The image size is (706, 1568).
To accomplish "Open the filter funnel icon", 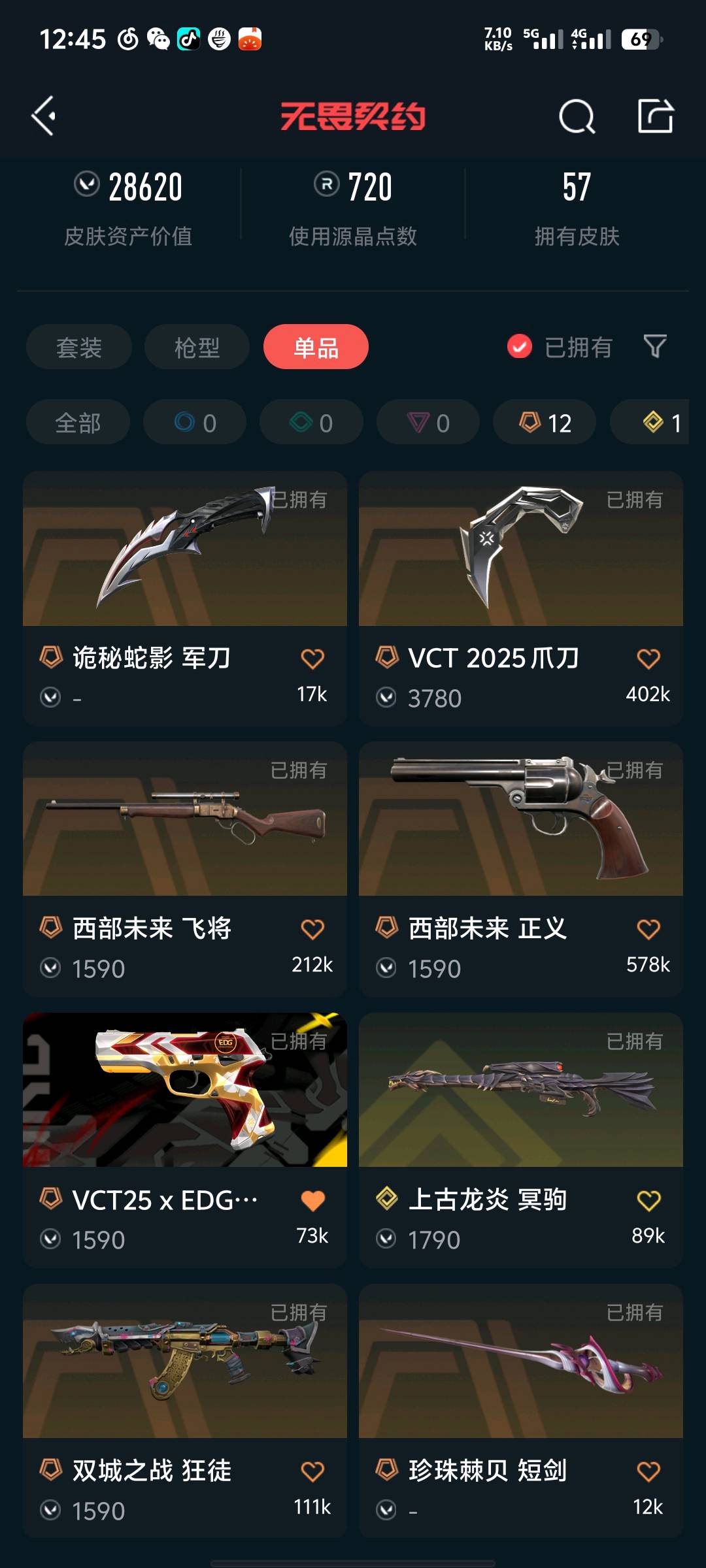I will pos(655,346).
